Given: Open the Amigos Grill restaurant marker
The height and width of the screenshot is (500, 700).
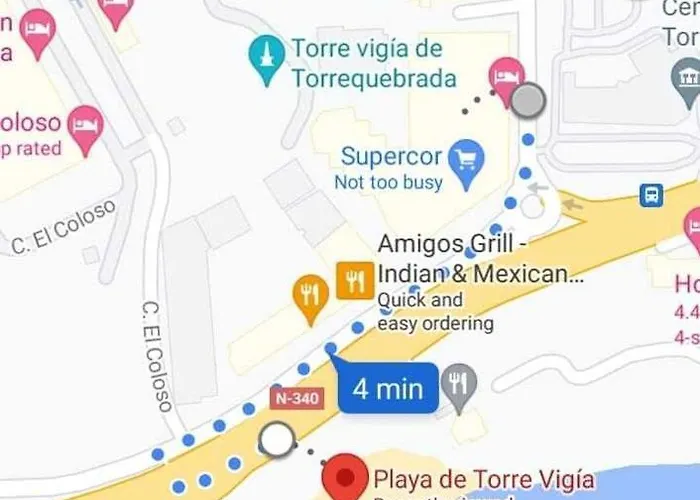Looking at the screenshot, I should coord(355,280).
